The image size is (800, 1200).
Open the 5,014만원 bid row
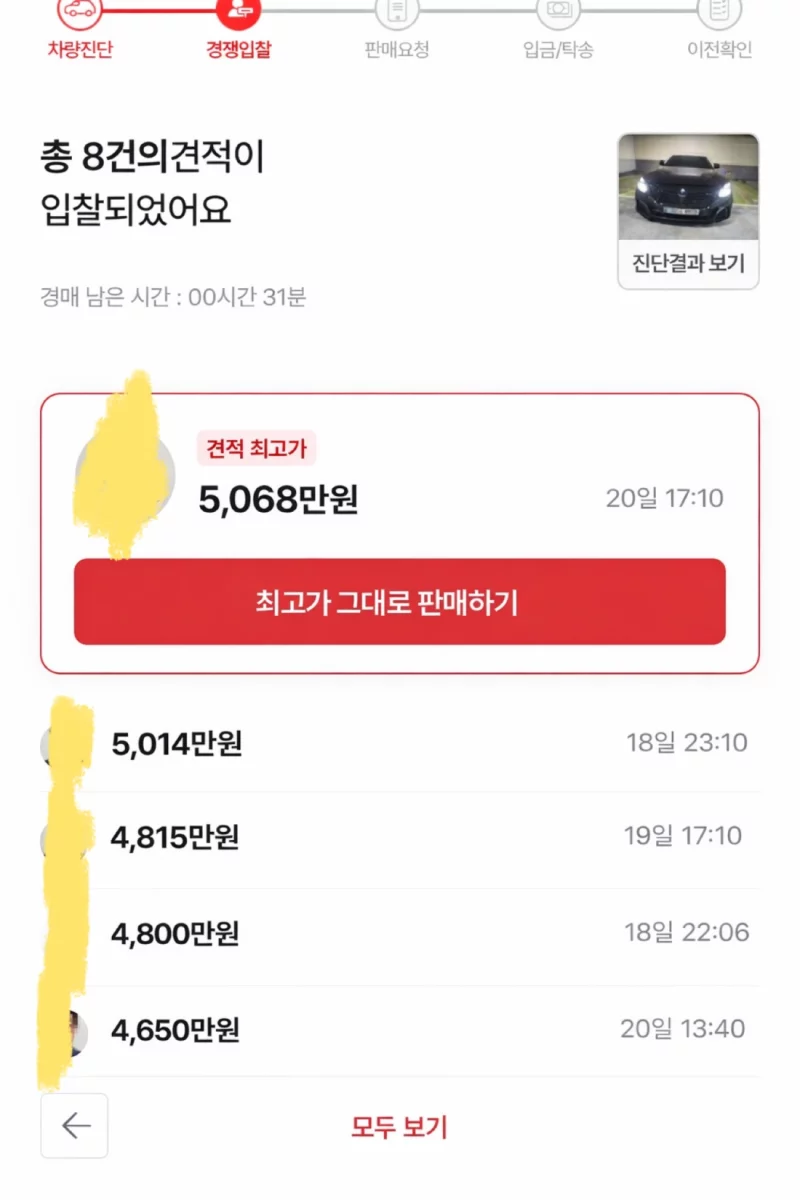[x=399, y=744]
